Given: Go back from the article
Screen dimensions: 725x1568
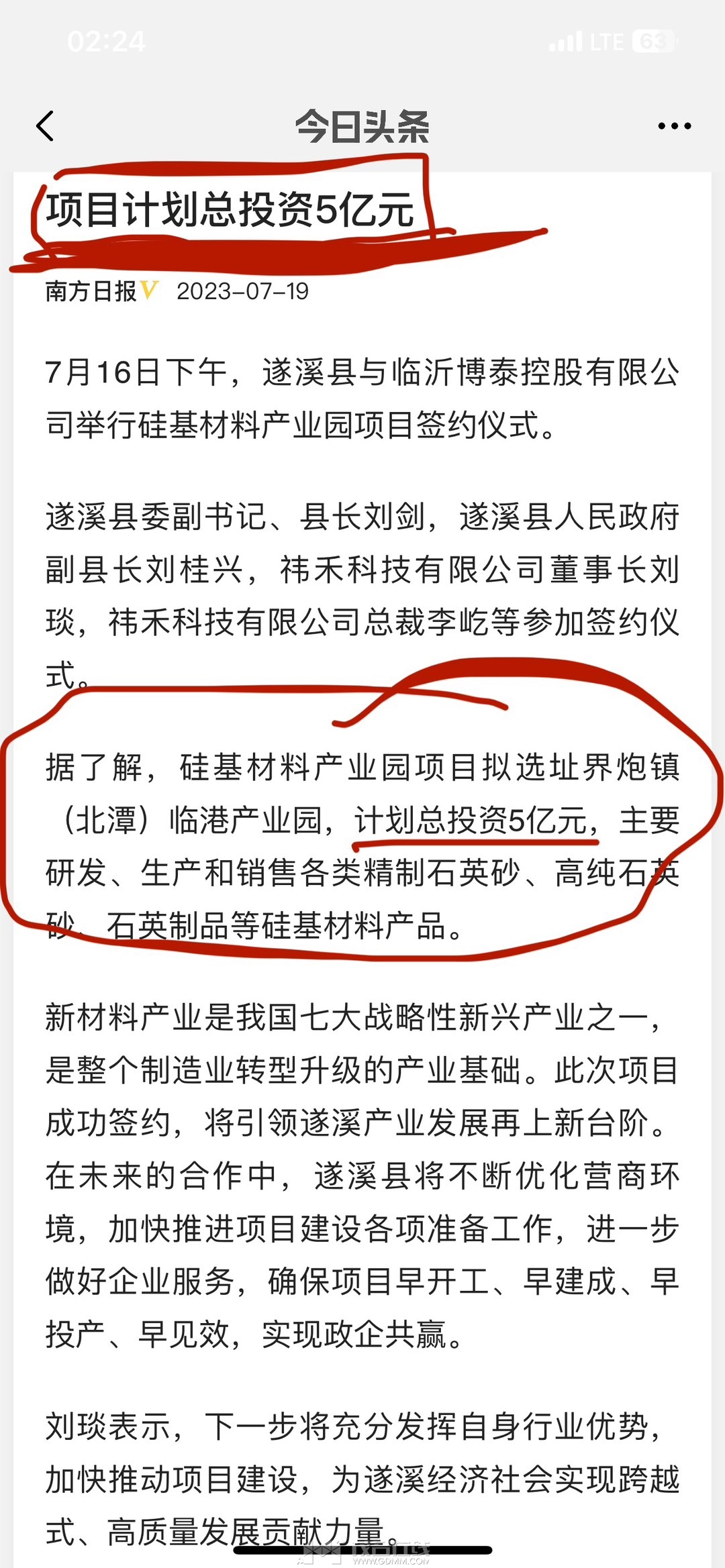Looking at the screenshot, I should (45, 126).
